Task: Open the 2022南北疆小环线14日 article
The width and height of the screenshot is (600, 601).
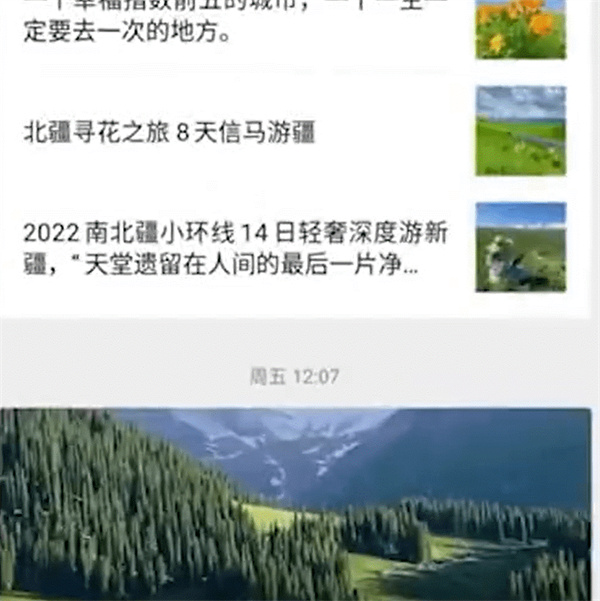Action: (x=235, y=250)
